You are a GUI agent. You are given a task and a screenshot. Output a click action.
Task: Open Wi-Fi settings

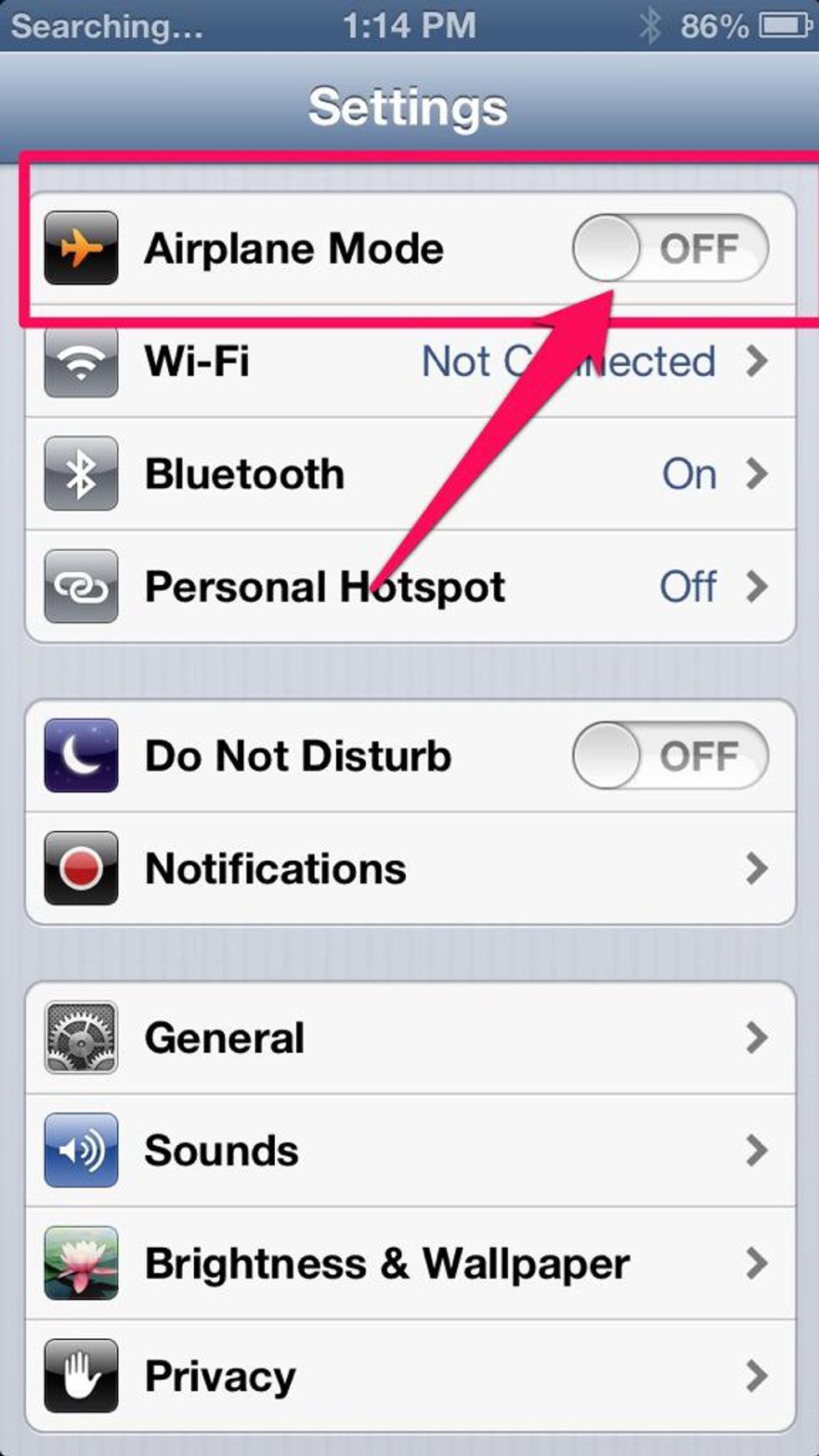click(409, 362)
